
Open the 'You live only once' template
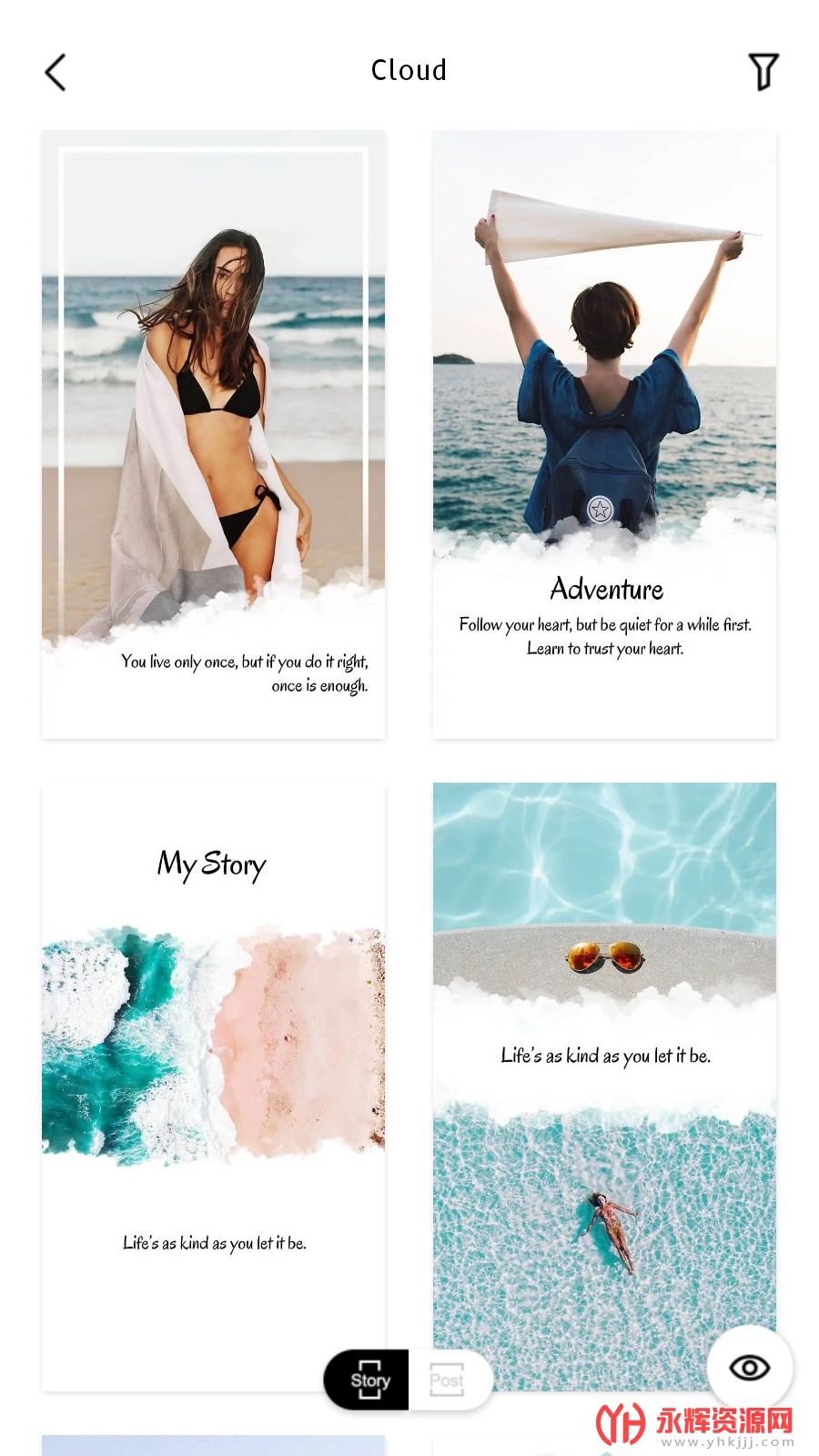tap(213, 434)
